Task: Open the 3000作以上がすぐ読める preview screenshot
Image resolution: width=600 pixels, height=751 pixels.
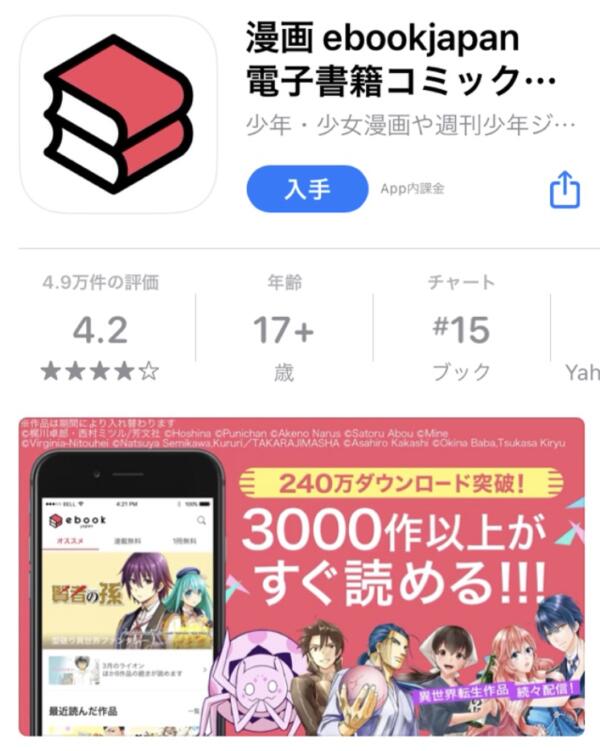Action: pyautogui.click(x=300, y=575)
